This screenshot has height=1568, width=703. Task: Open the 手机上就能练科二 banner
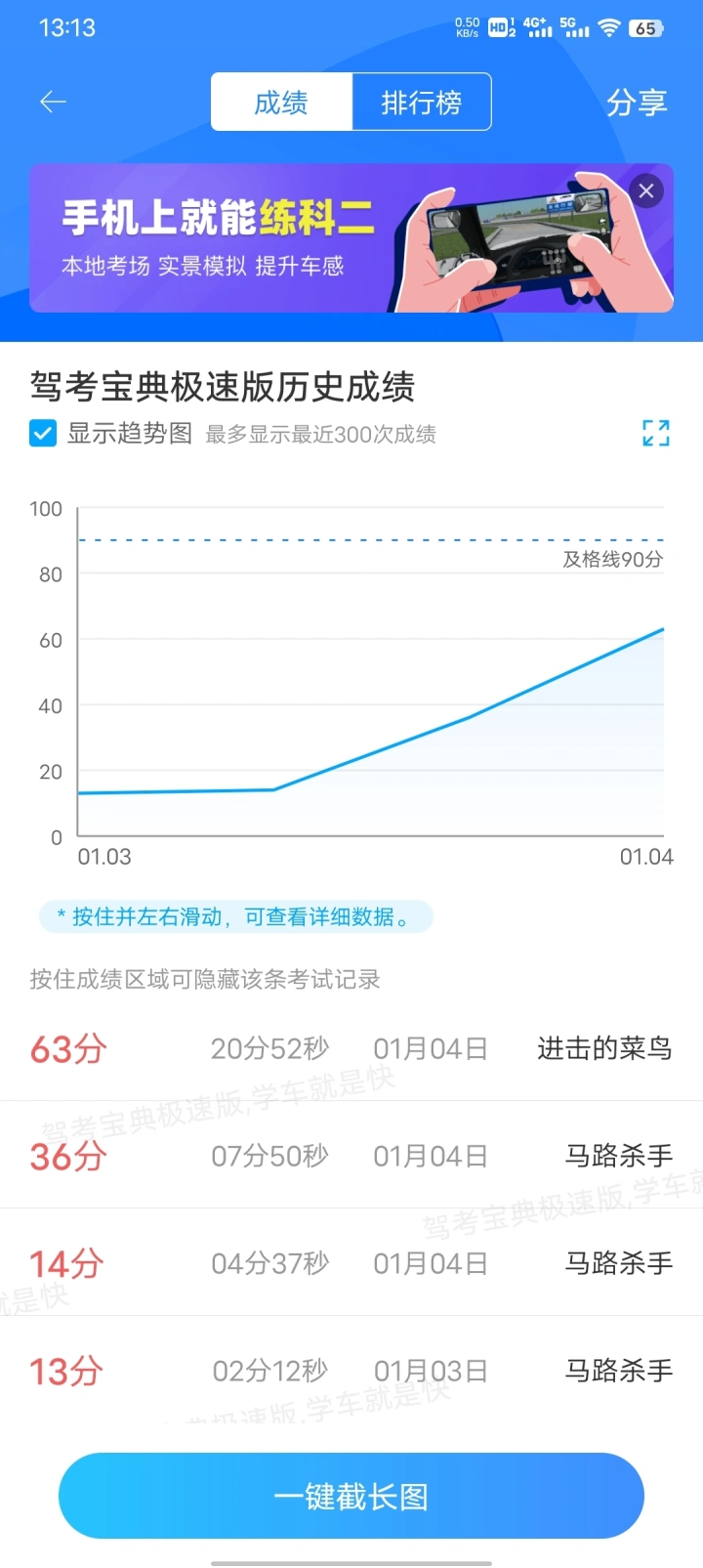[351, 238]
